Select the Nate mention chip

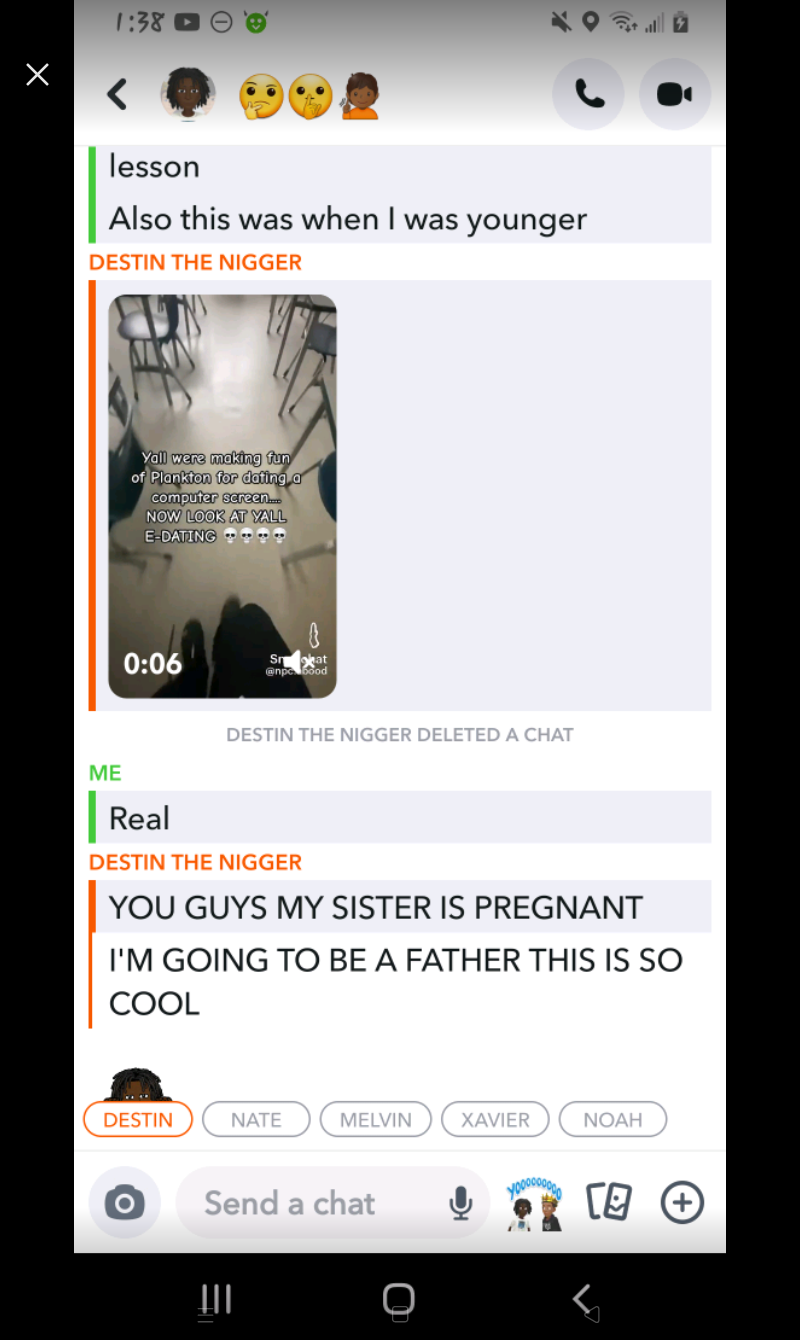click(x=256, y=1120)
